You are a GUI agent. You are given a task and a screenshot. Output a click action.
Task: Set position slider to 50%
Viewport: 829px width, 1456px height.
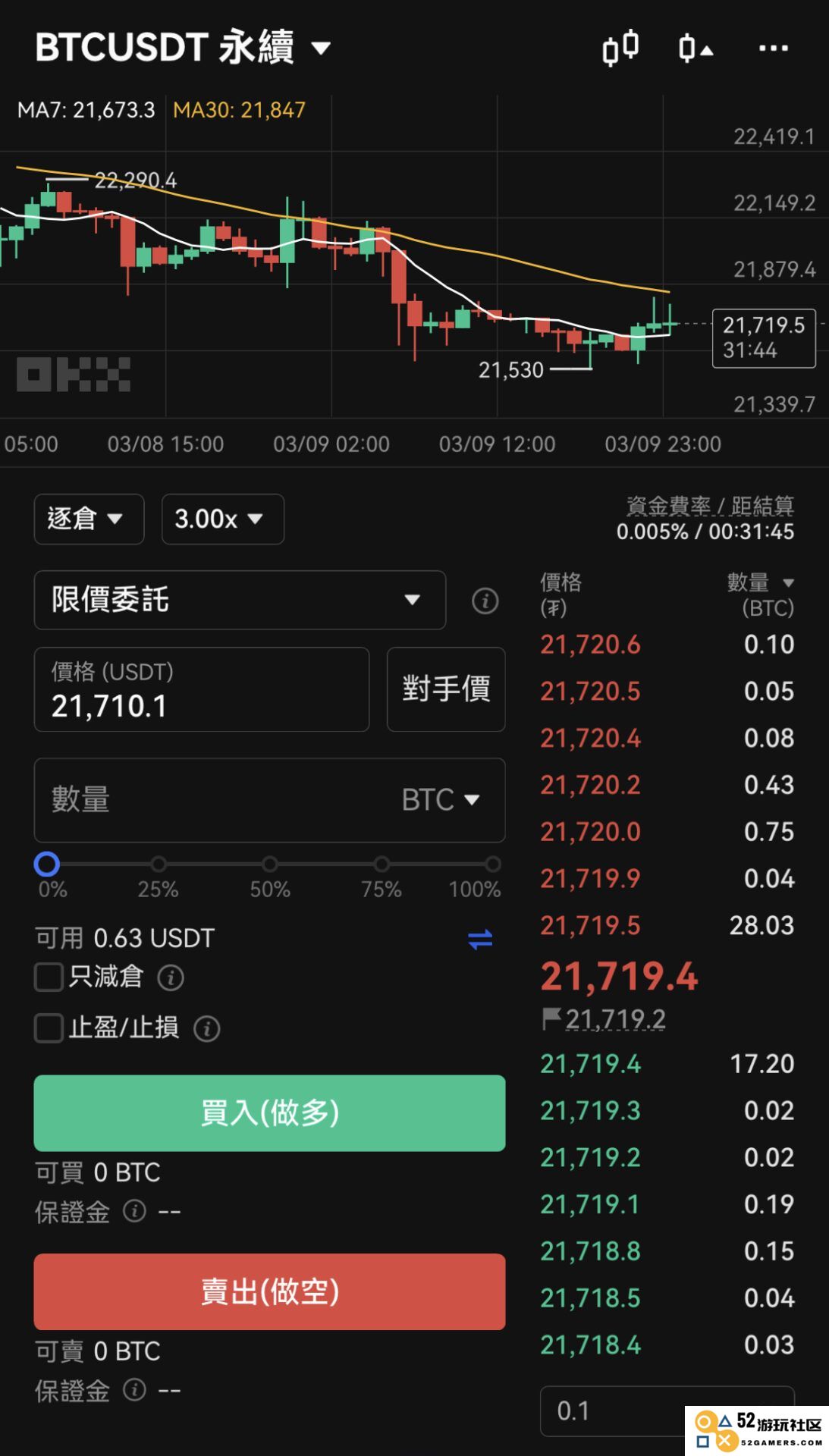pyautogui.click(x=270, y=864)
